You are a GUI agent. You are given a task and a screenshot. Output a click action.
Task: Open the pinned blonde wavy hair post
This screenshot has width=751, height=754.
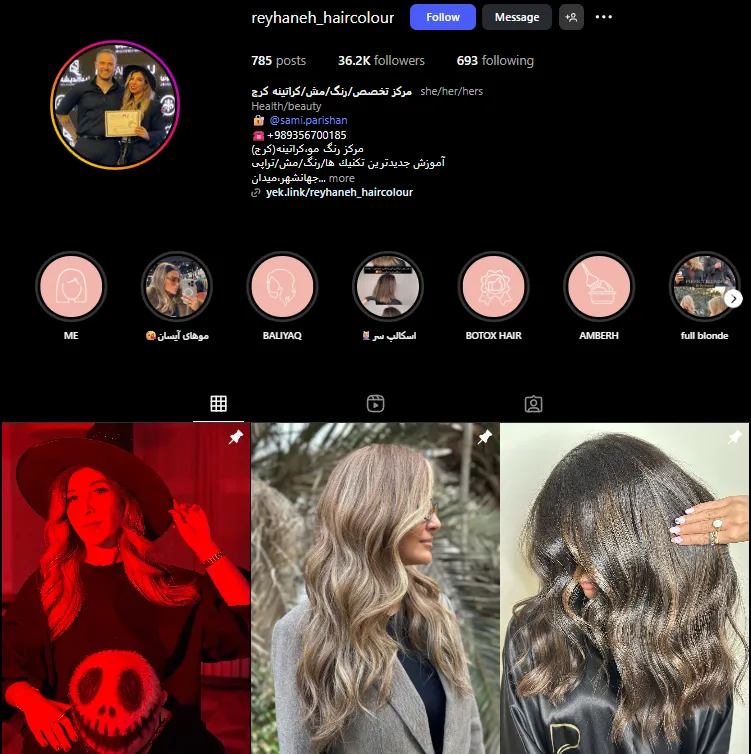375,588
